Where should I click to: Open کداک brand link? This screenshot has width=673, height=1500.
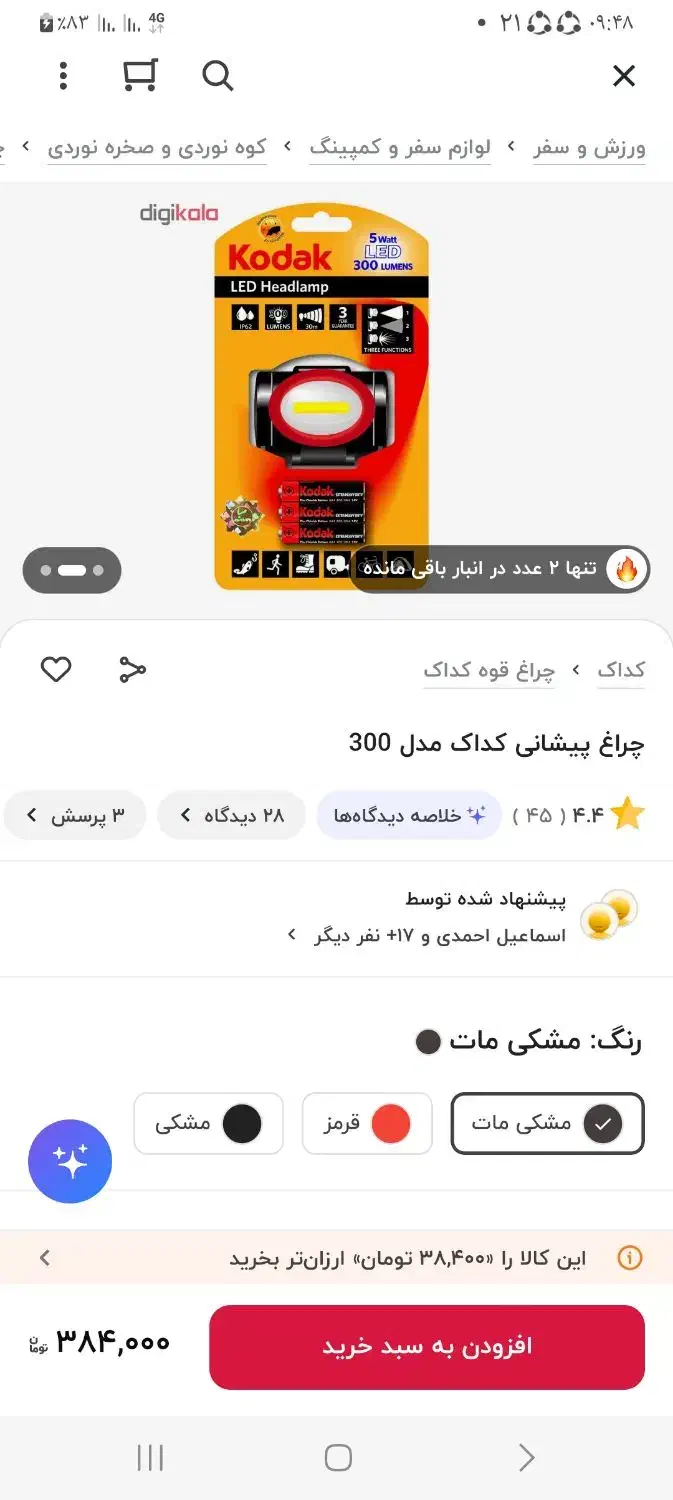(x=621, y=670)
